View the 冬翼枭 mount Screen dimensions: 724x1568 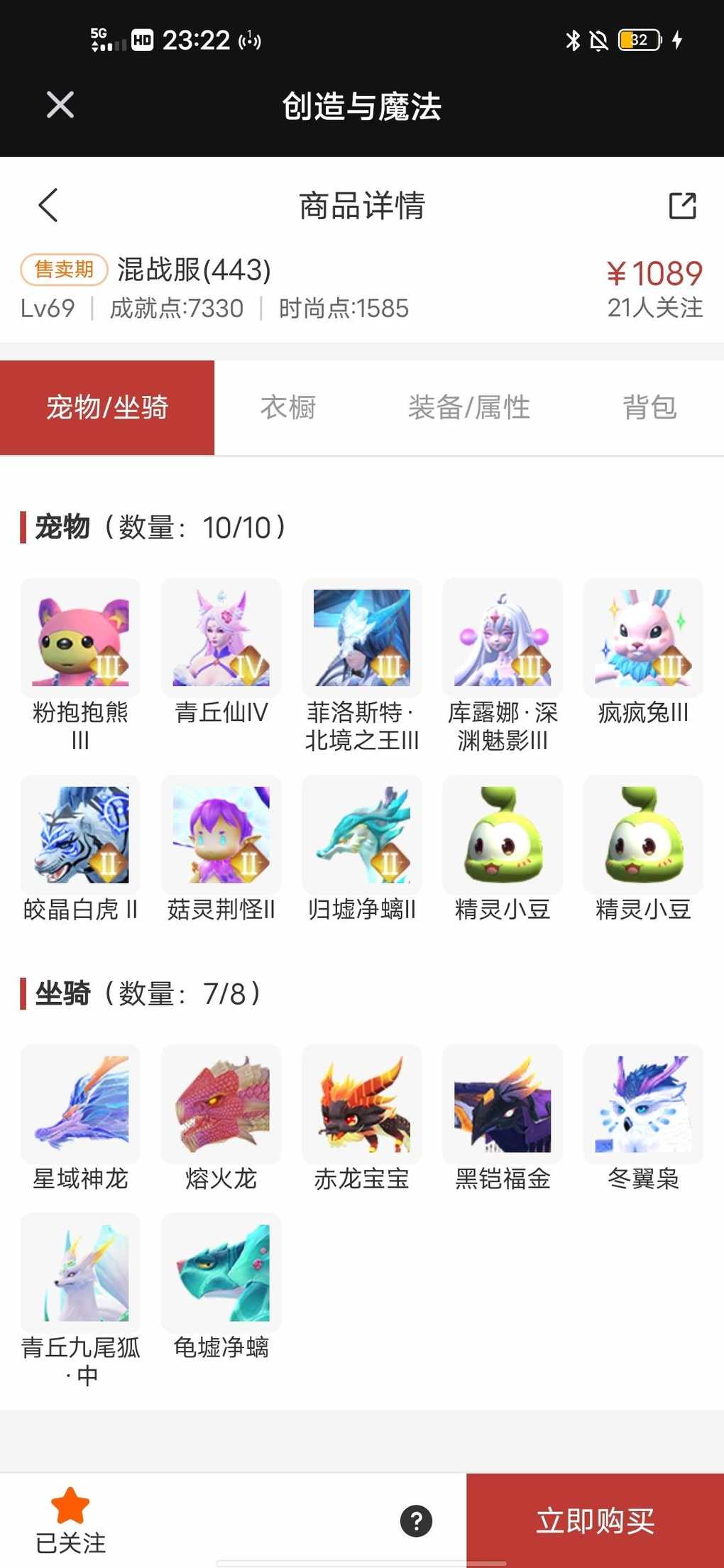[643, 1103]
